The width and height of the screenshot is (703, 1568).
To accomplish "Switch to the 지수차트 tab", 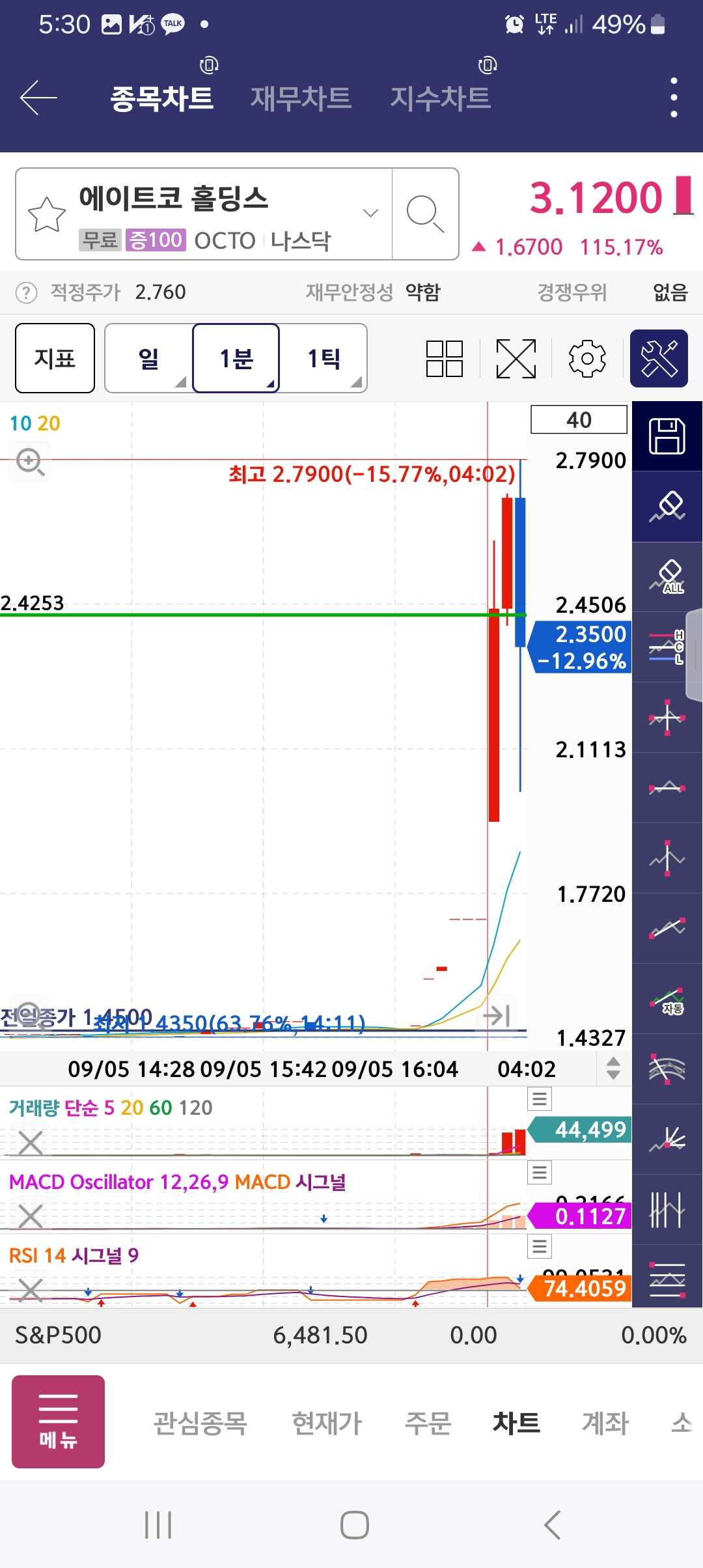I will [x=440, y=98].
